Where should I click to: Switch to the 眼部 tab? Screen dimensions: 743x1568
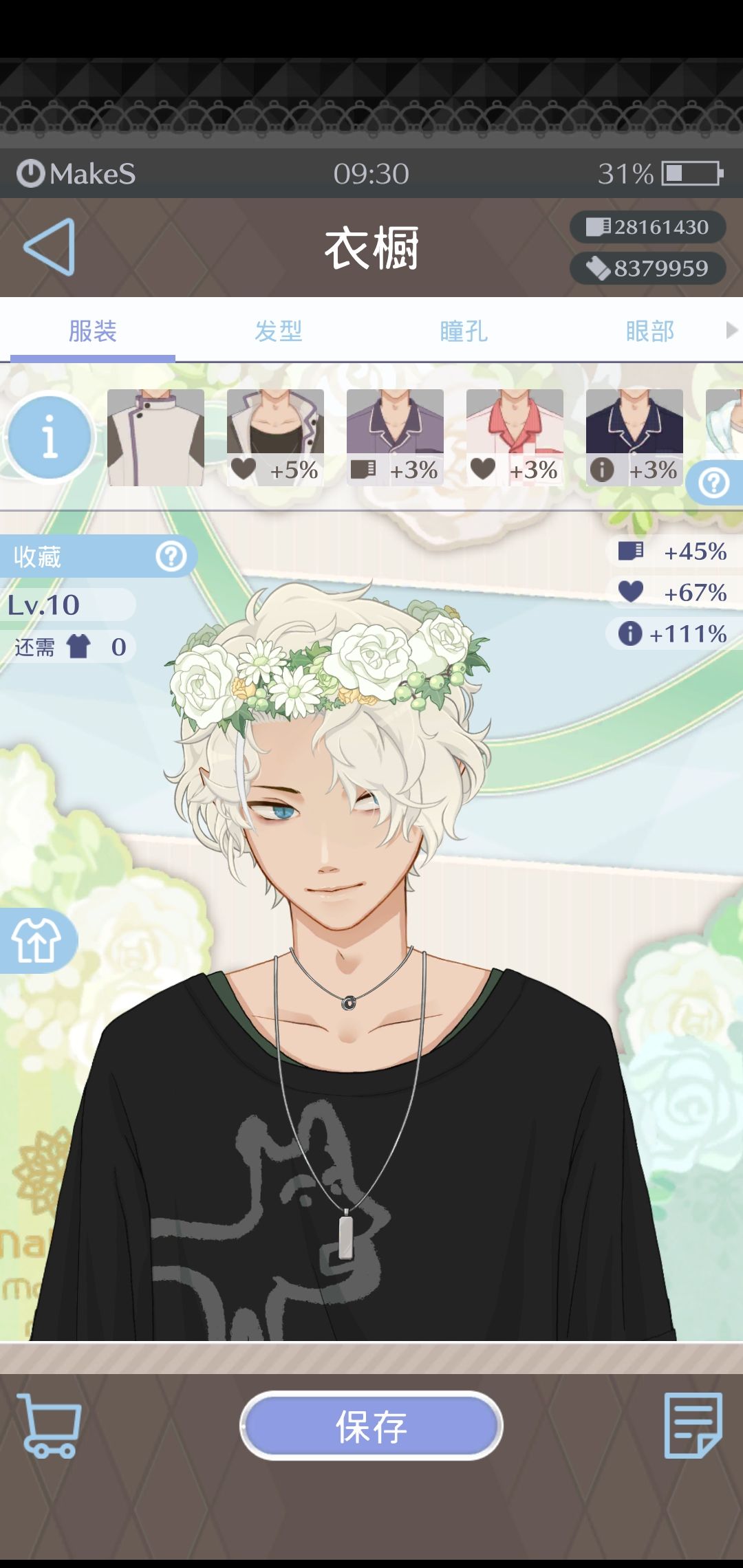tap(650, 331)
